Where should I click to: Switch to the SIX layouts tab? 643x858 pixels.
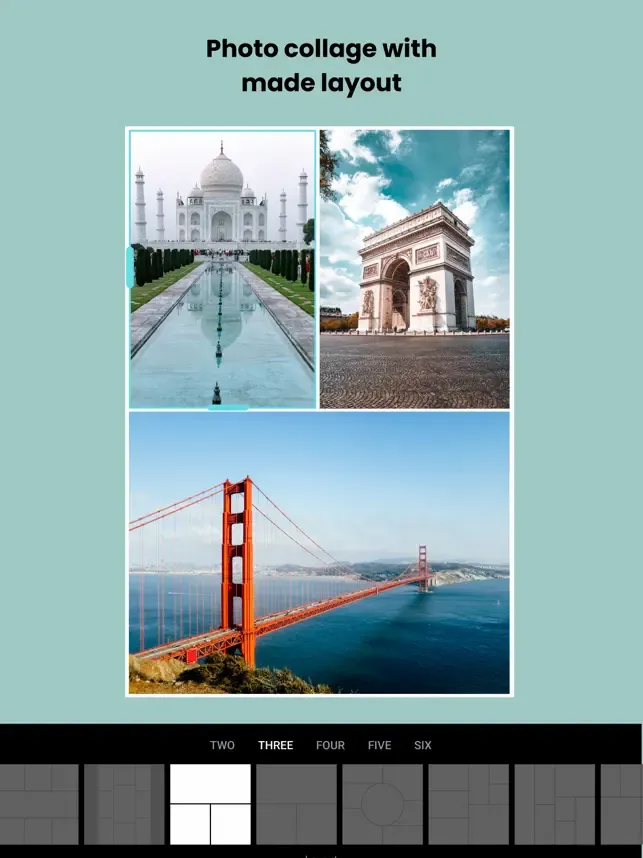(423, 745)
